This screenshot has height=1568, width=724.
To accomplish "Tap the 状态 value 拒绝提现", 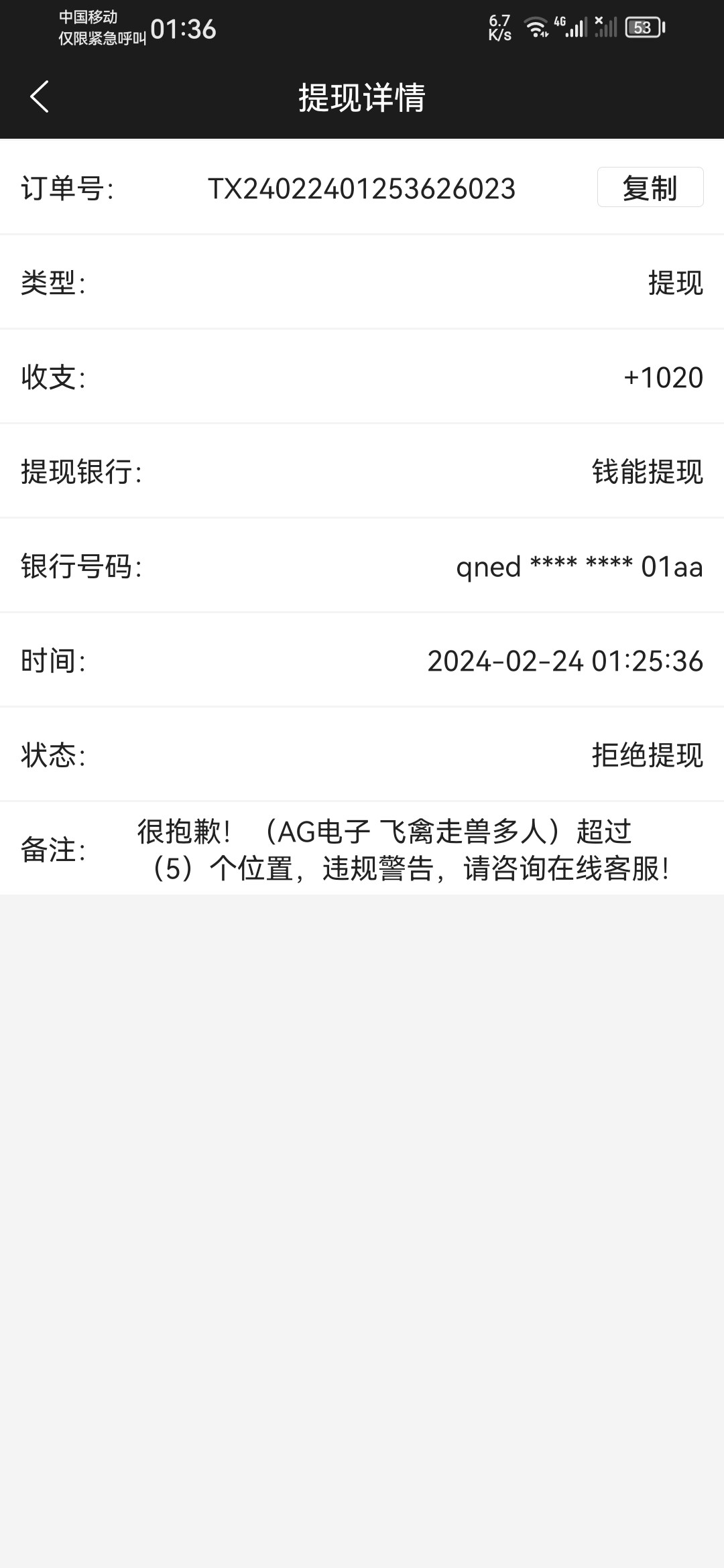I will coord(648,756).
